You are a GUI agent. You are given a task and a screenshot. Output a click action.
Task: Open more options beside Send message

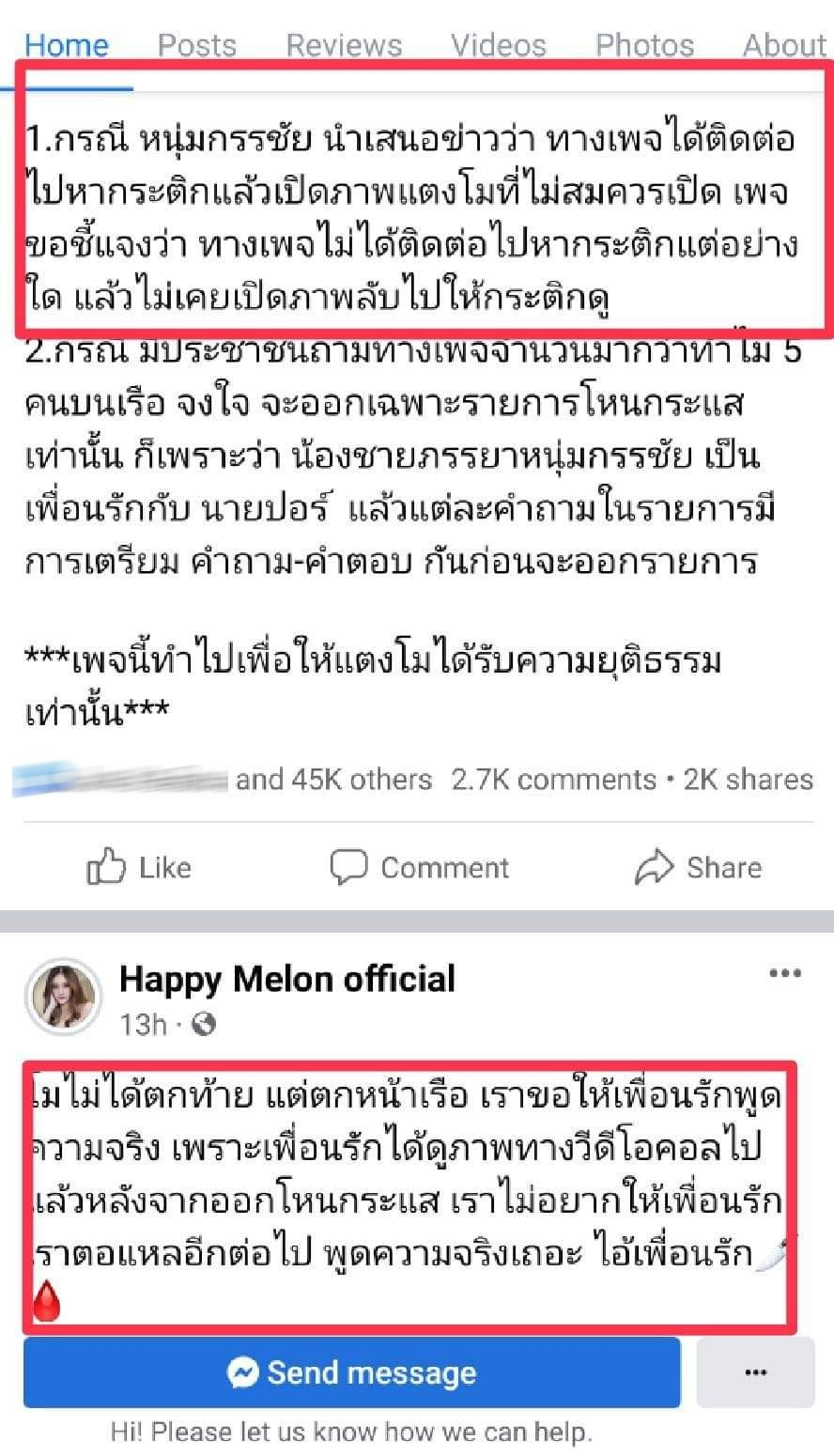coord(754,1372)
